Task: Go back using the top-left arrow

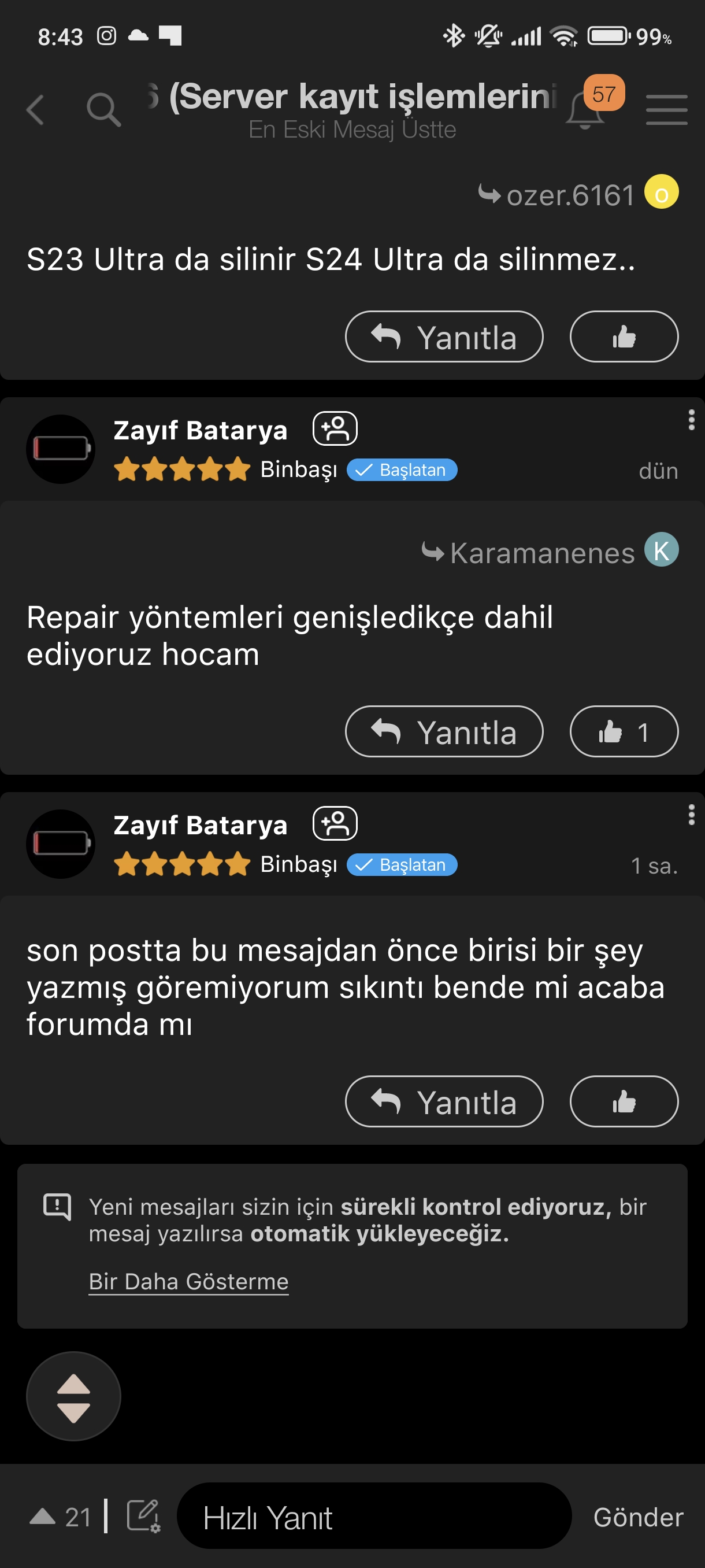Action: pyautogui.click(x=35, y=110)
